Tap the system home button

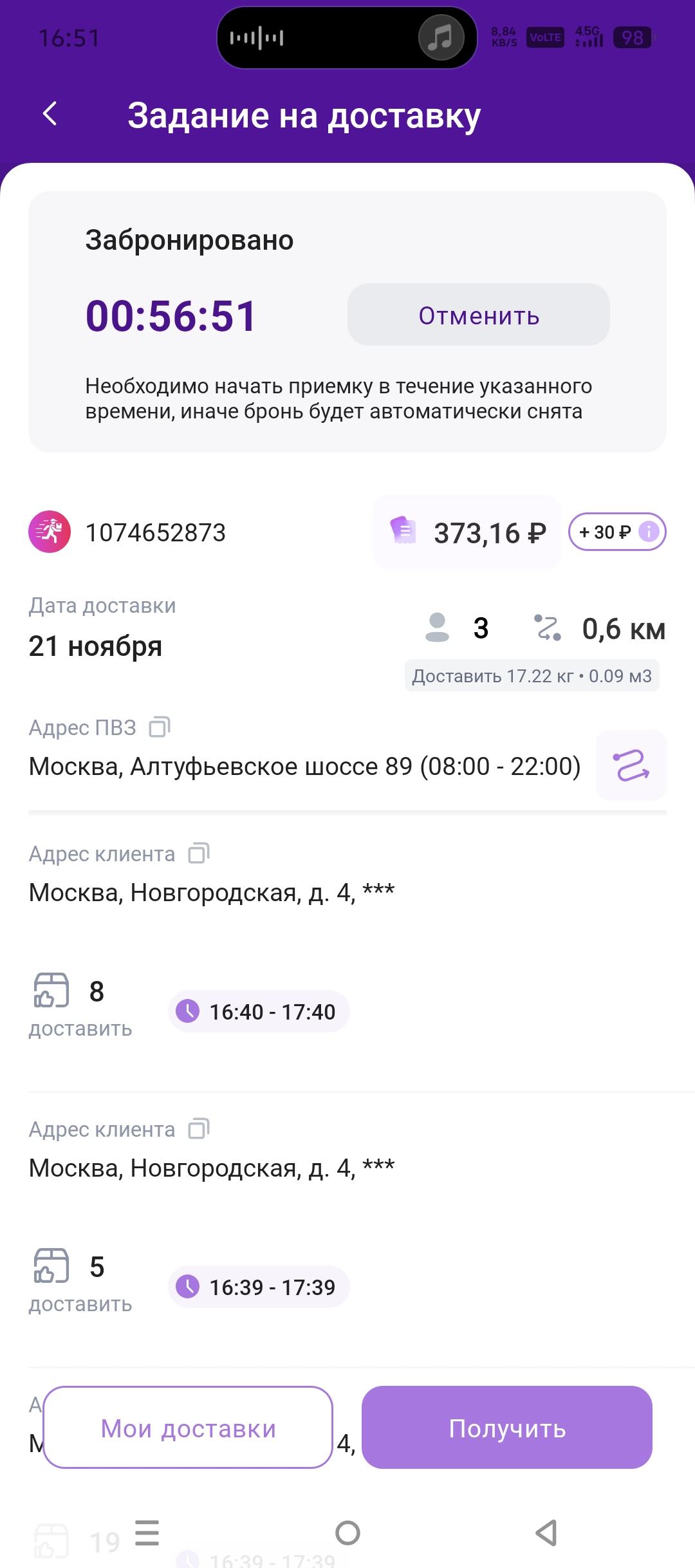(x=347, y=1533)
